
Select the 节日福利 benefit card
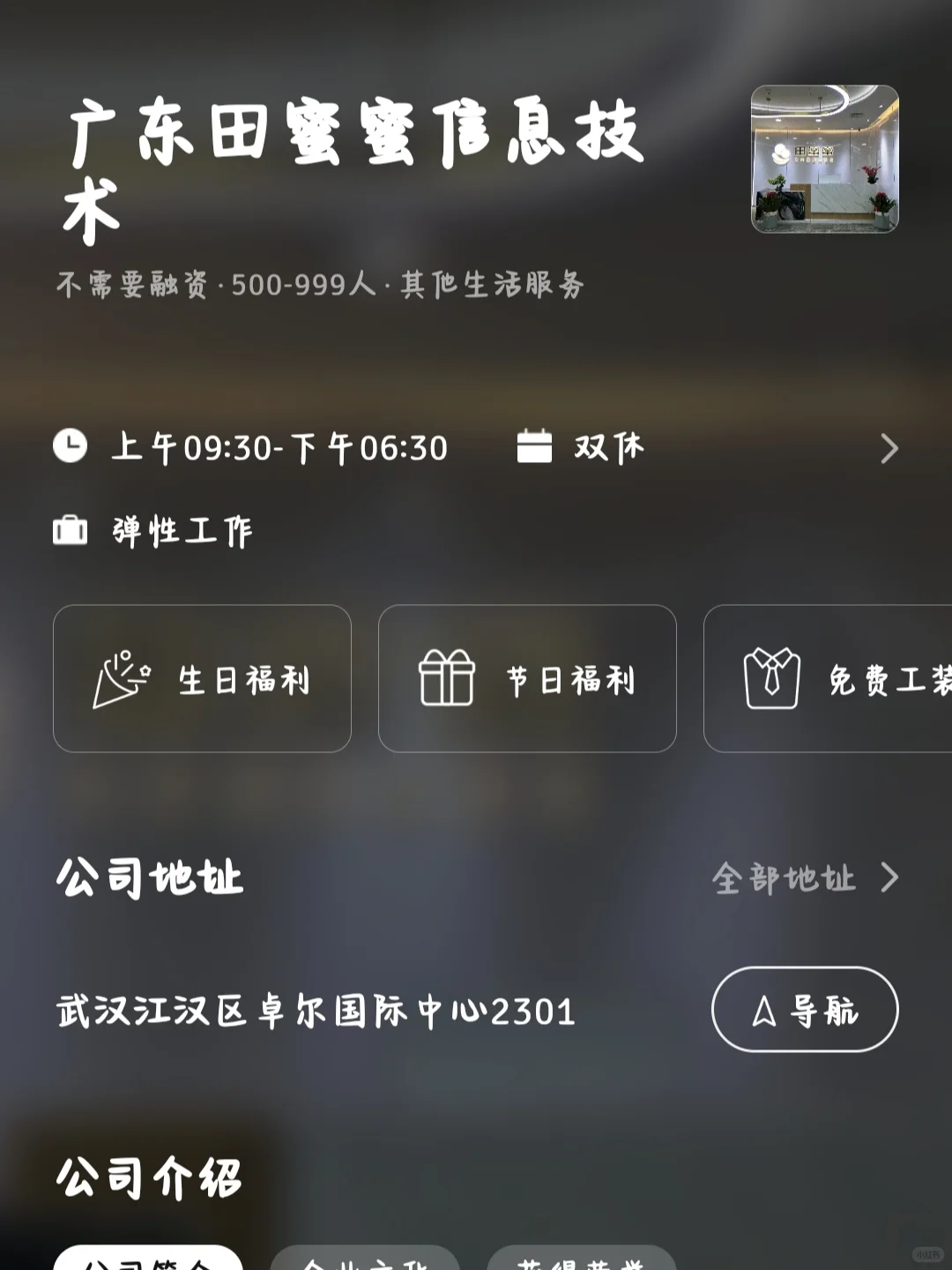coord(527,678)
